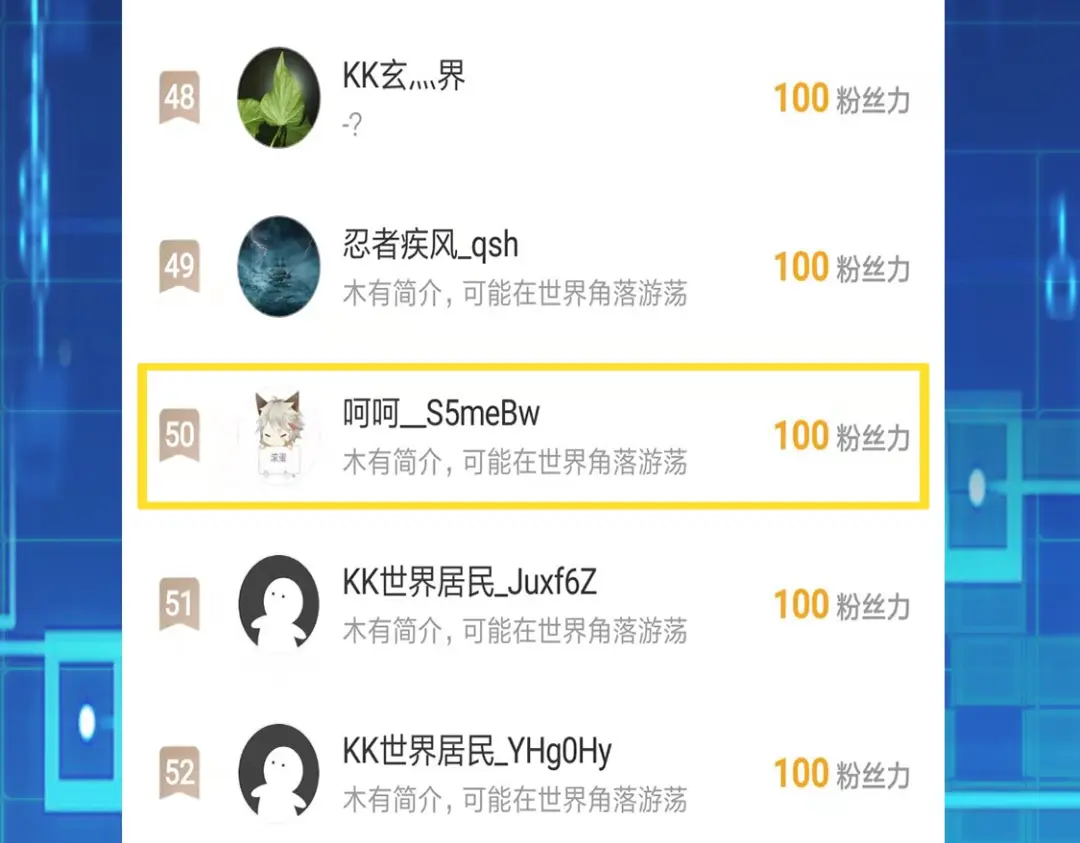The width and height of the screenshot is (1080, 843).
Task: Select KK世界居民_Juxf6Z in the ranking
Action: coord(469,583)
